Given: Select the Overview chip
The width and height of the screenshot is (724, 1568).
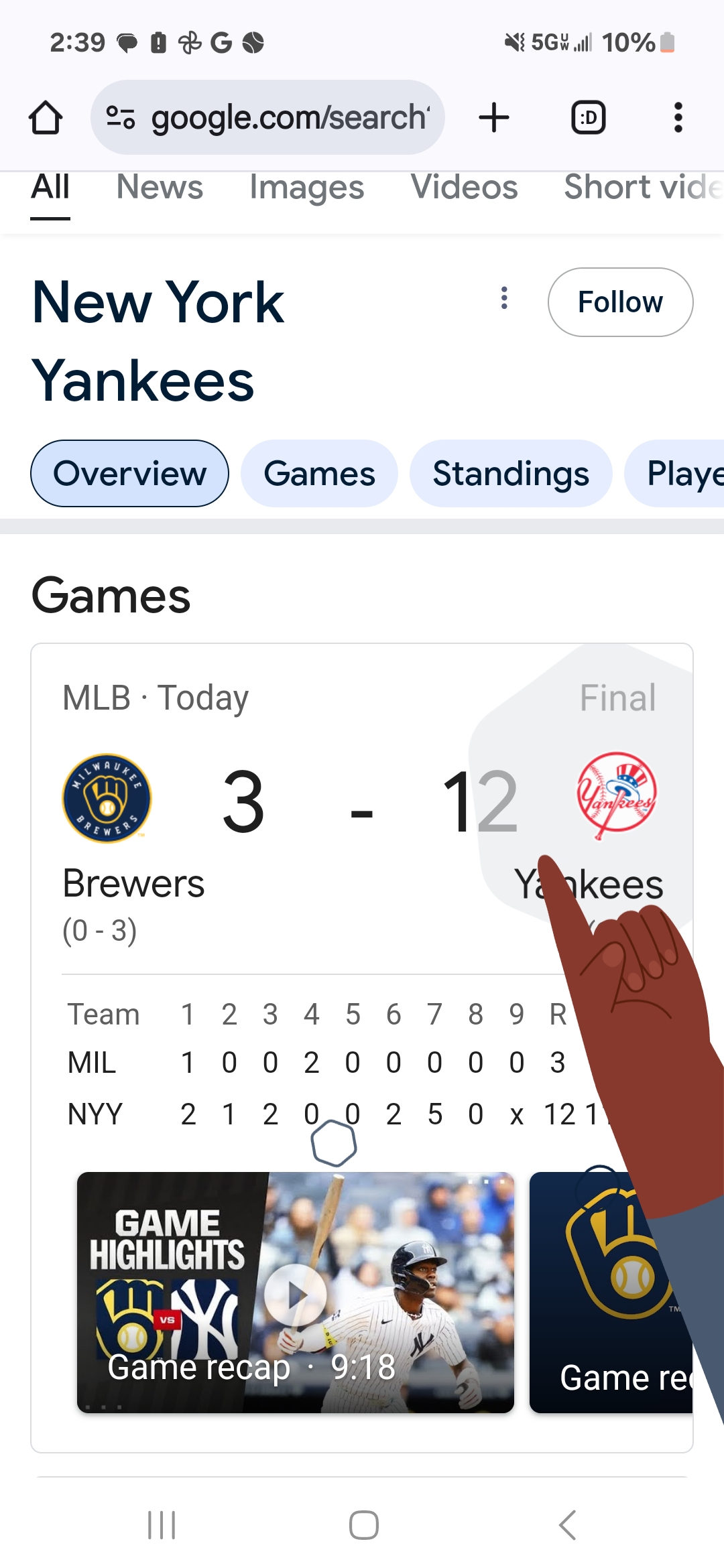Looking at the screenshot, I should (x=129, y=474).
